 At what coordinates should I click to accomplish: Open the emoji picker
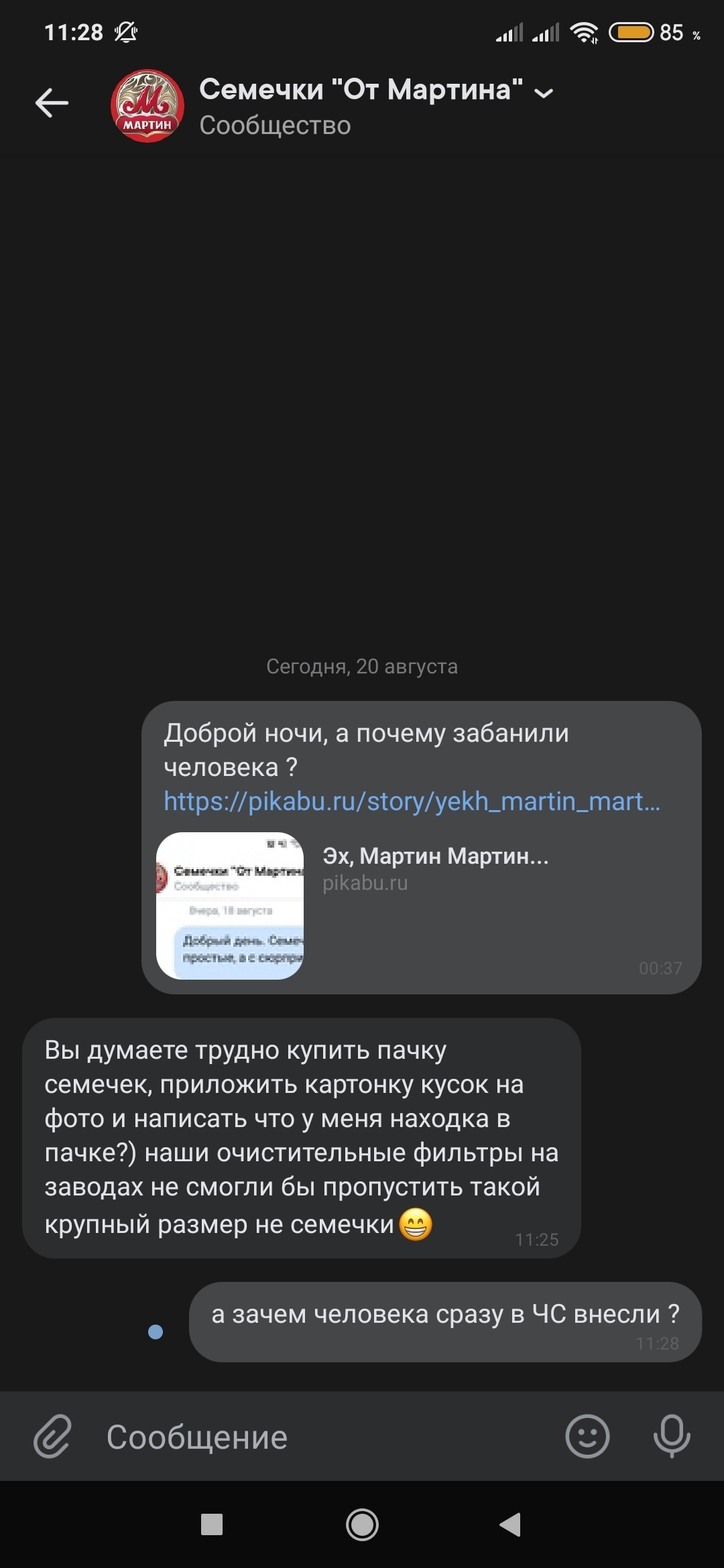coord(587,1436)
